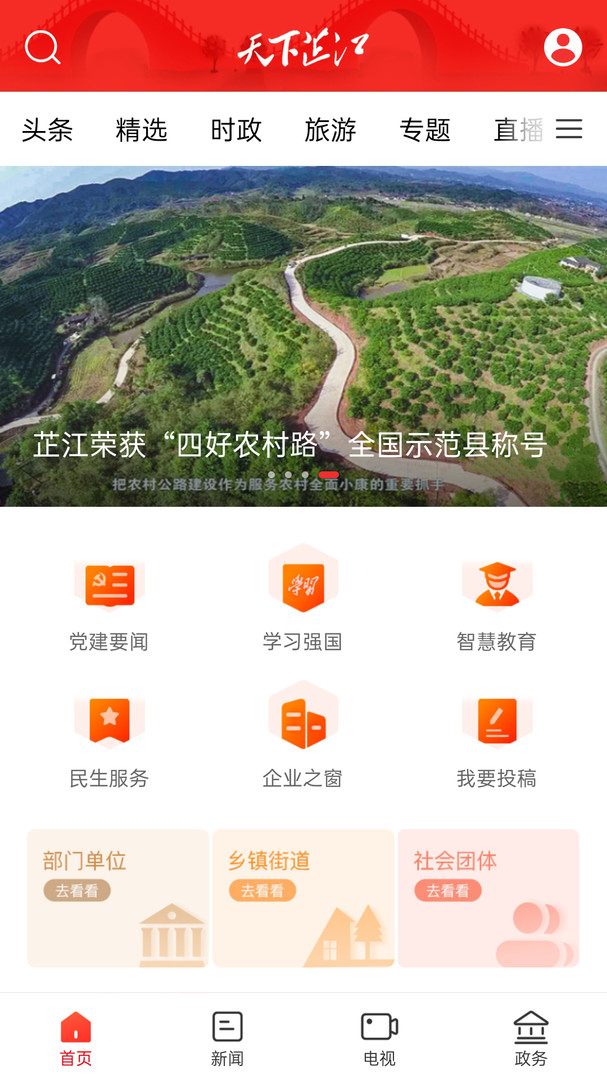607x1080 pixels.
Task: Select the 旅游 tab
Action: point(330,130)
